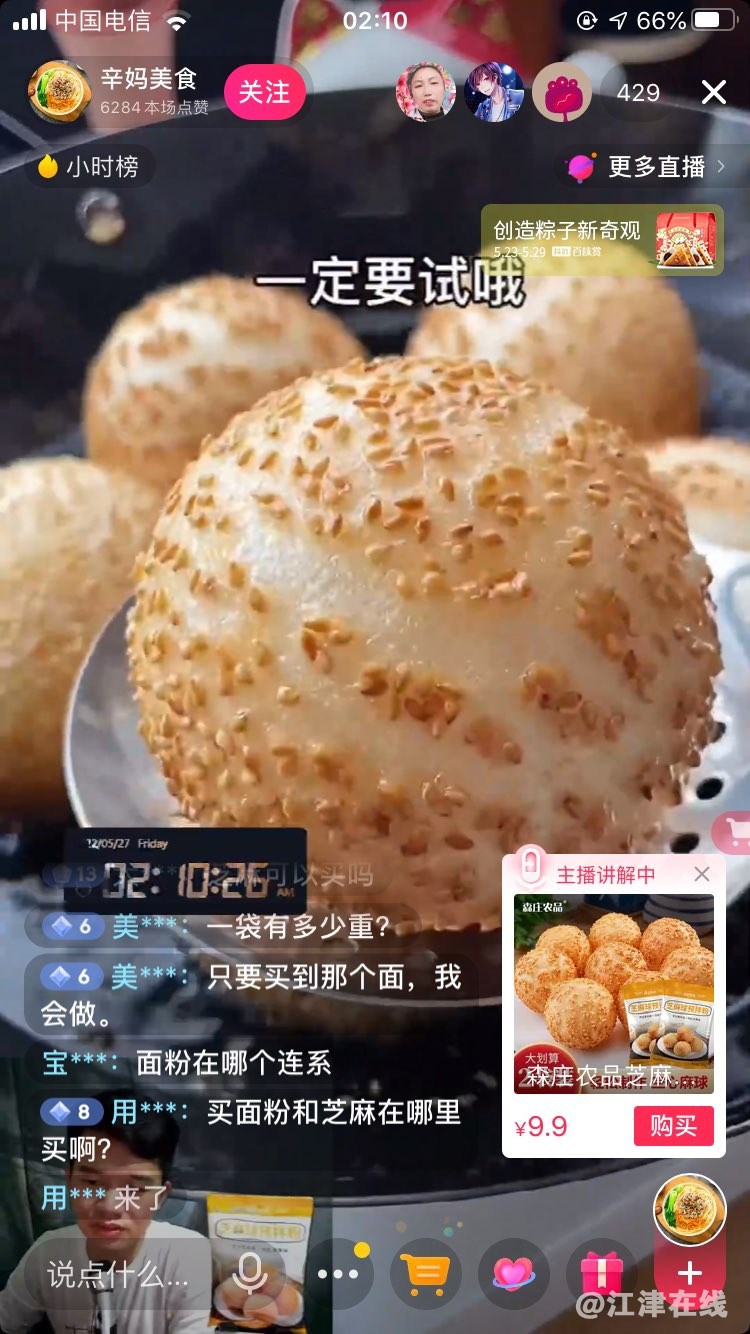Open the three-dot more options menu
Viewport: 750px width, 1334px height.
[x=338, y=1274]
